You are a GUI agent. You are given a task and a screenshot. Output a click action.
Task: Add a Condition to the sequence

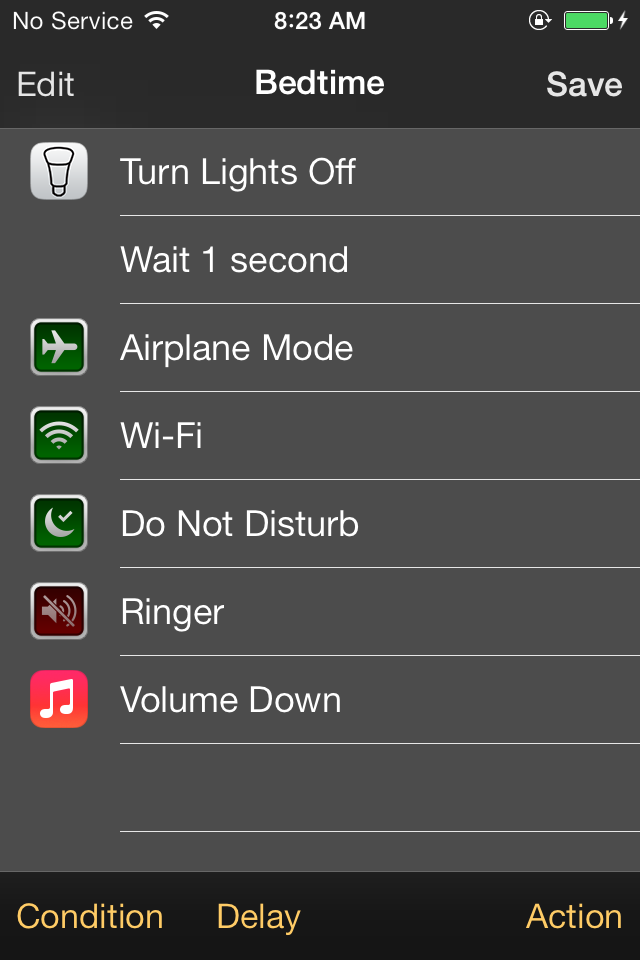[90, 916]
